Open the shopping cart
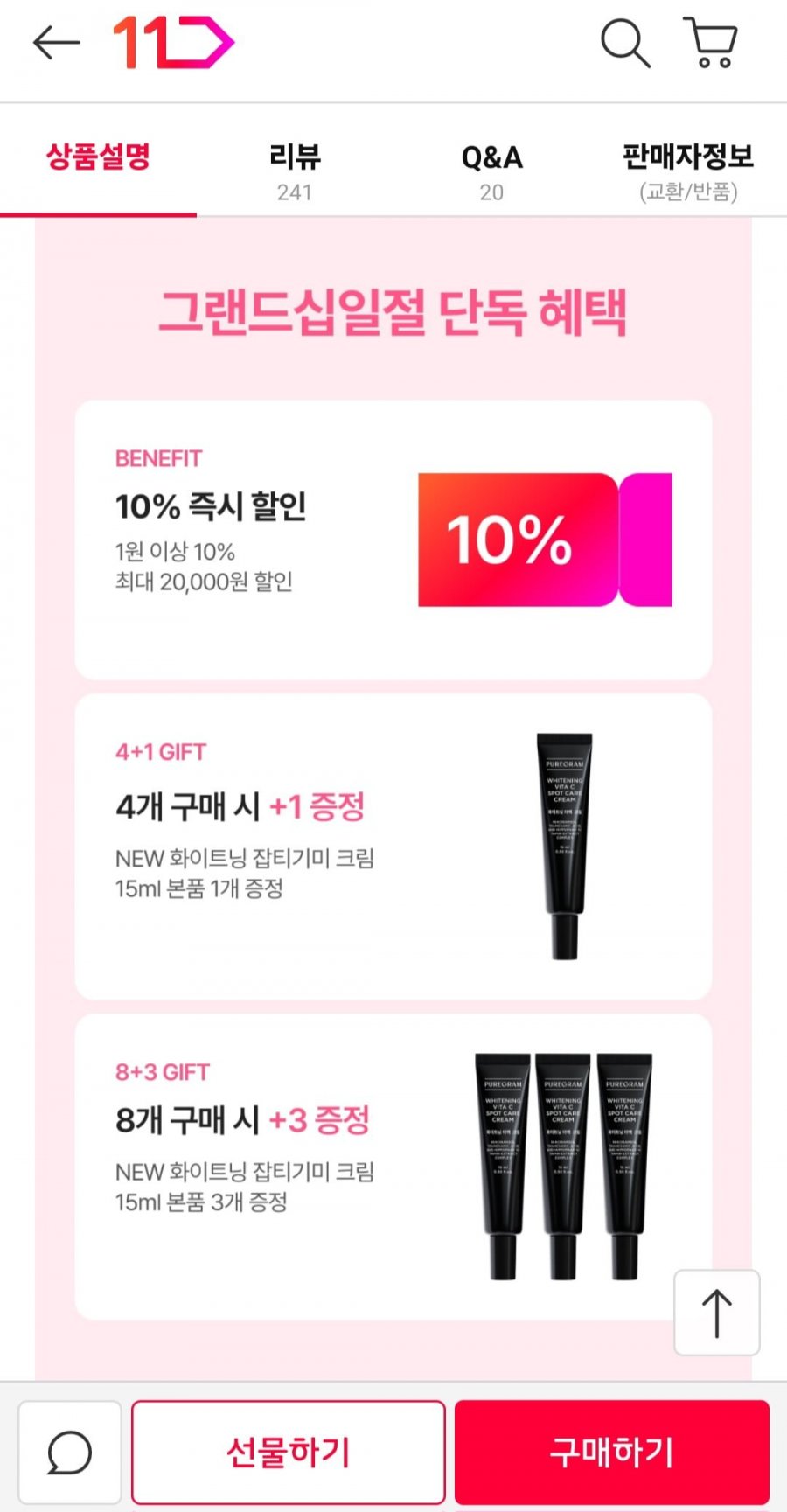Image resolution: width=787 pixels, height=1512 pixels. point(710,43)
